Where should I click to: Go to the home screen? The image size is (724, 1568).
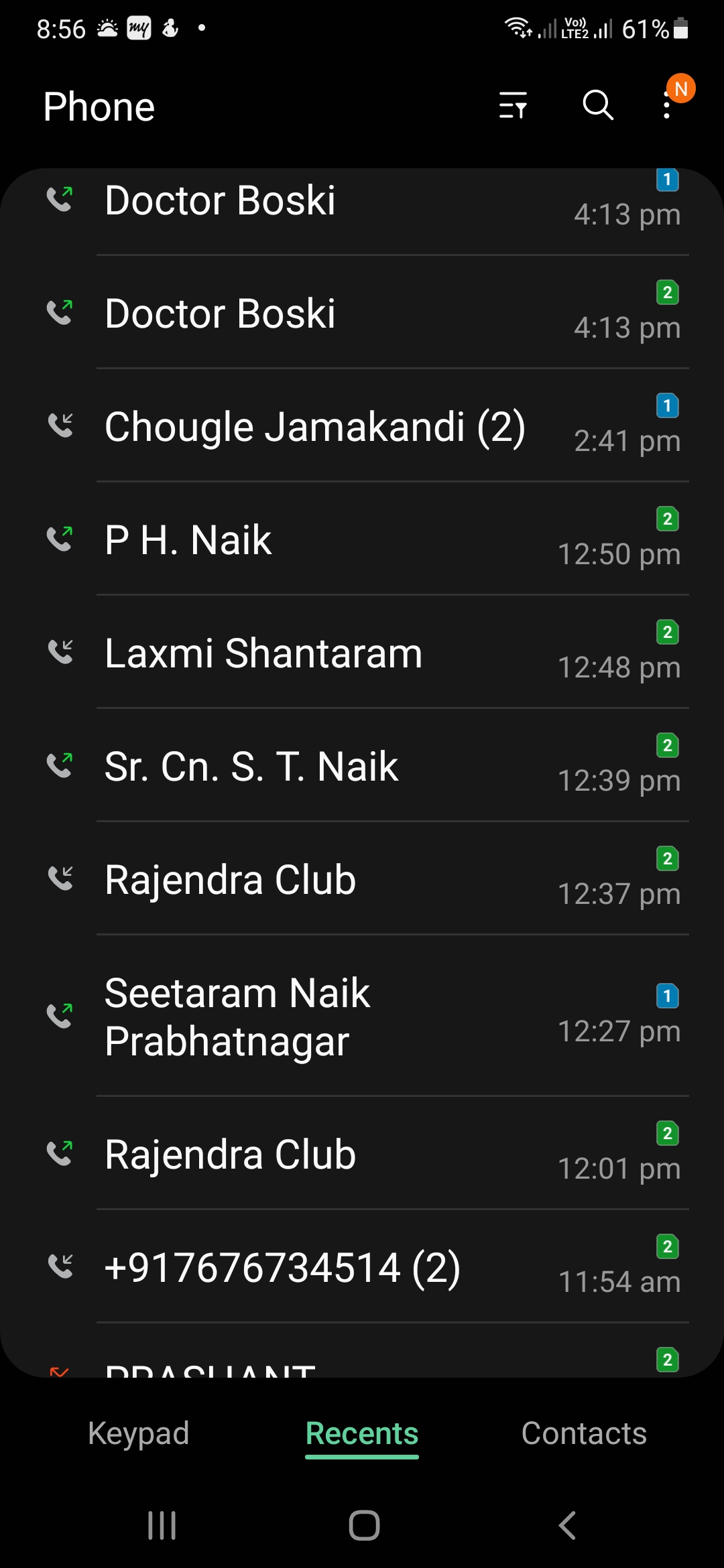coord(364,1526)
